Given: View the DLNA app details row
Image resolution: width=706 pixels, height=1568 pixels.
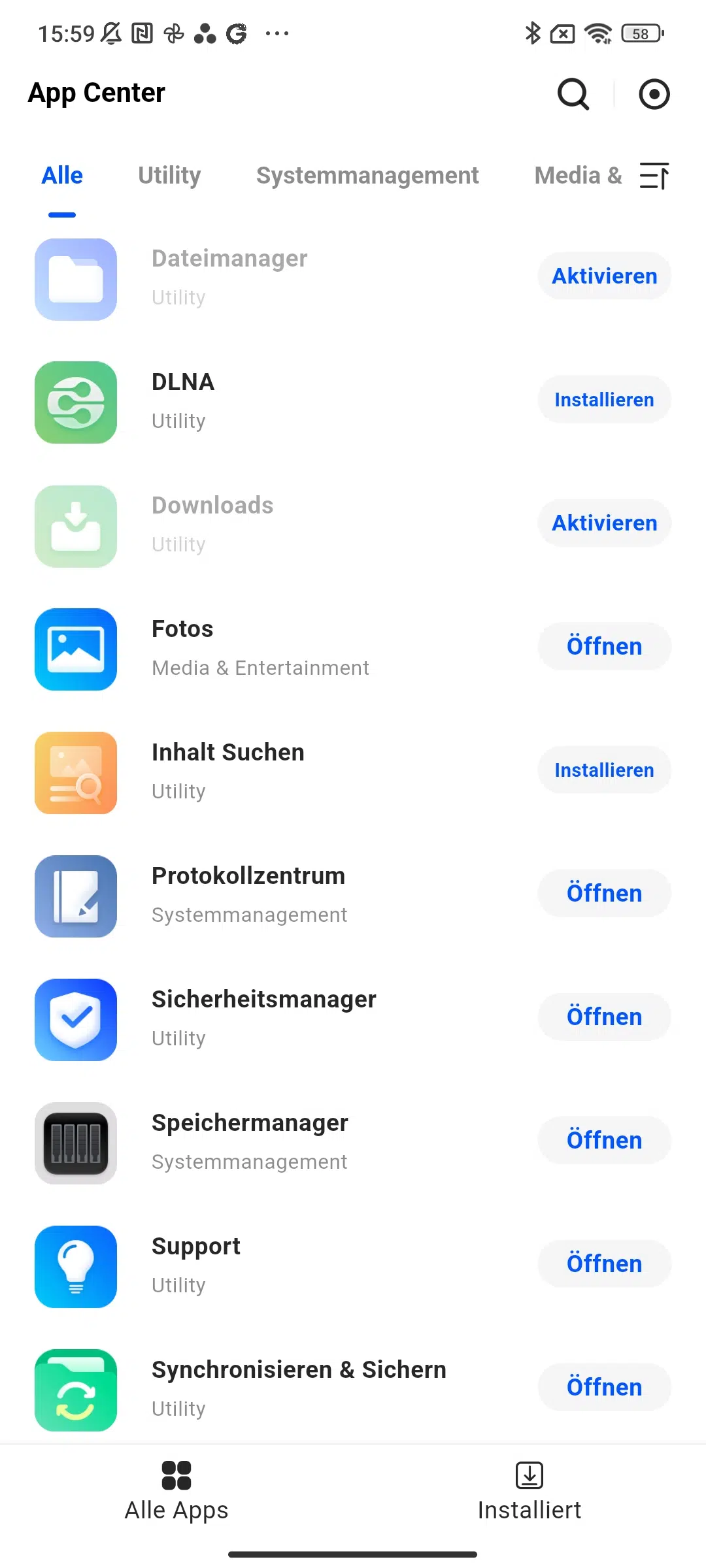Looking at the screenshot, I should click(353, 402).
